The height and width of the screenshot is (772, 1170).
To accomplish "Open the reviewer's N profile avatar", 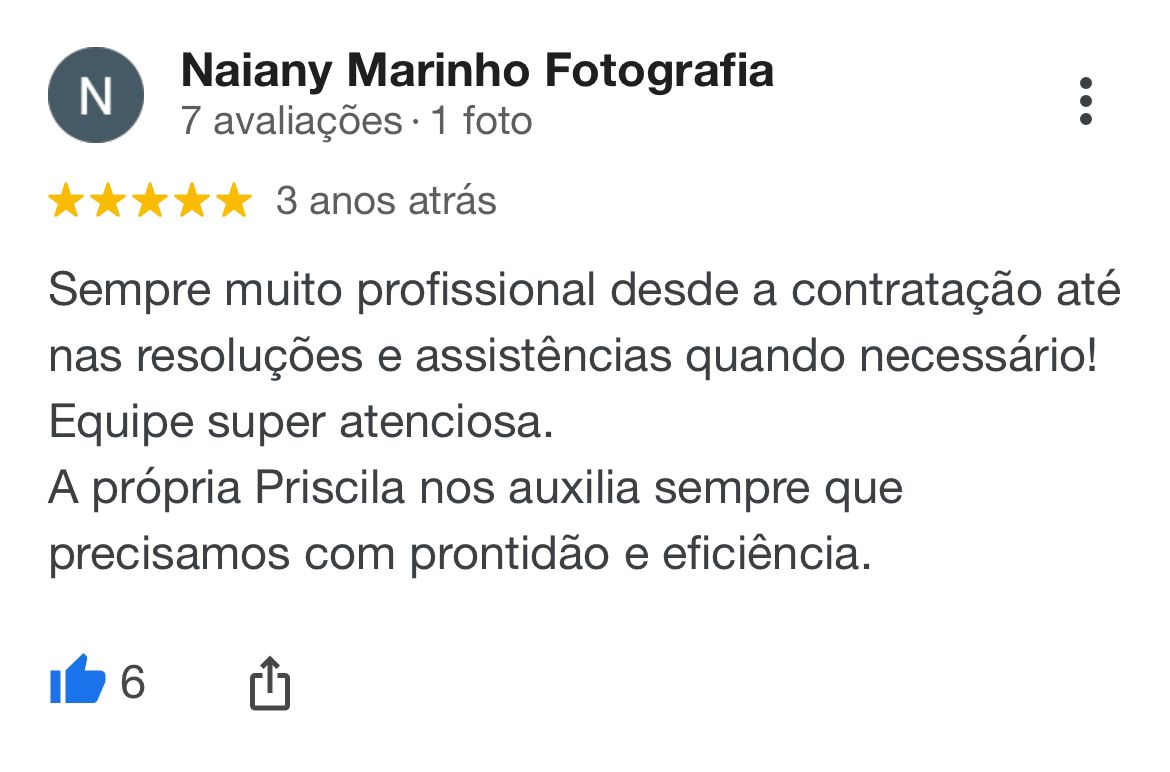I will pyautogui.click(x=96, y=96).
